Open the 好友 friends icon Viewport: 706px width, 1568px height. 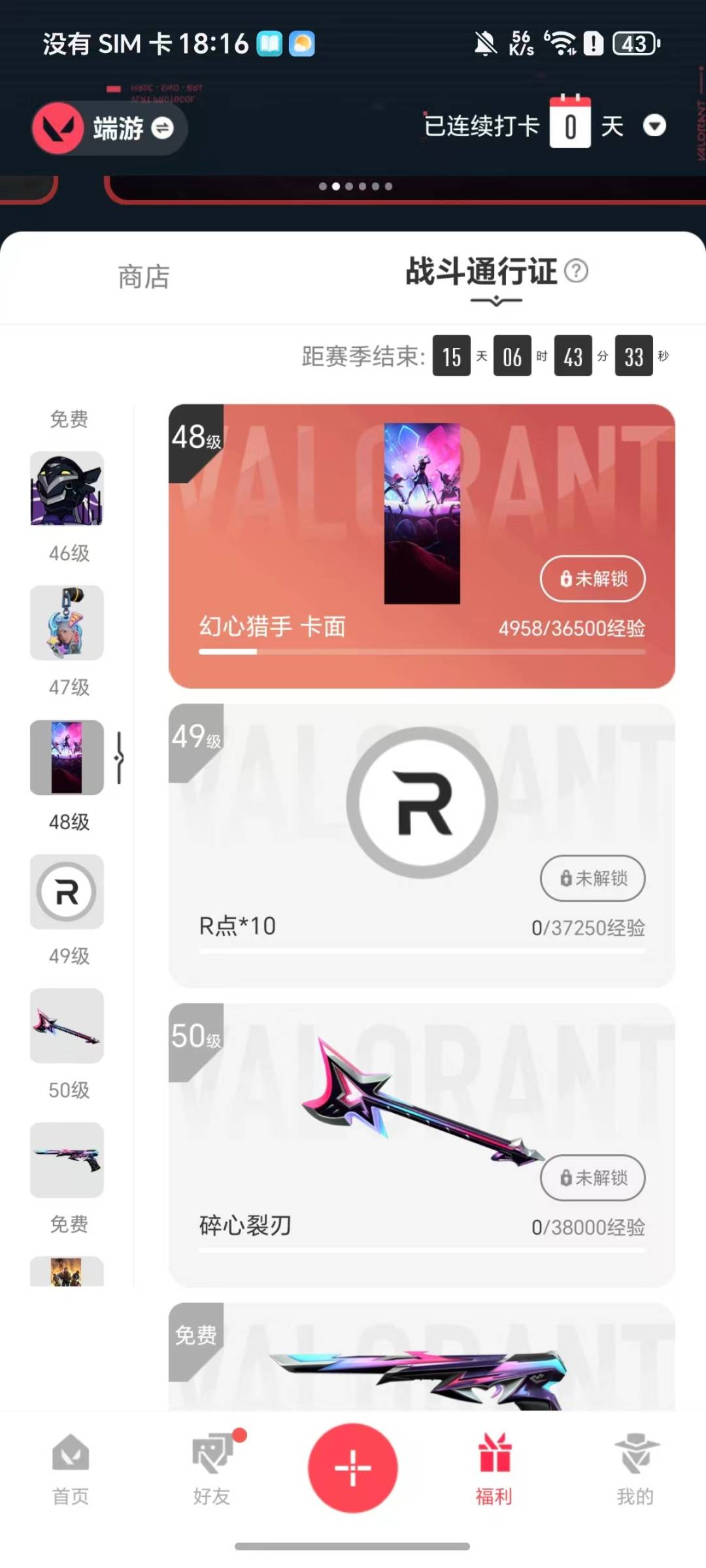[211, 1471]
